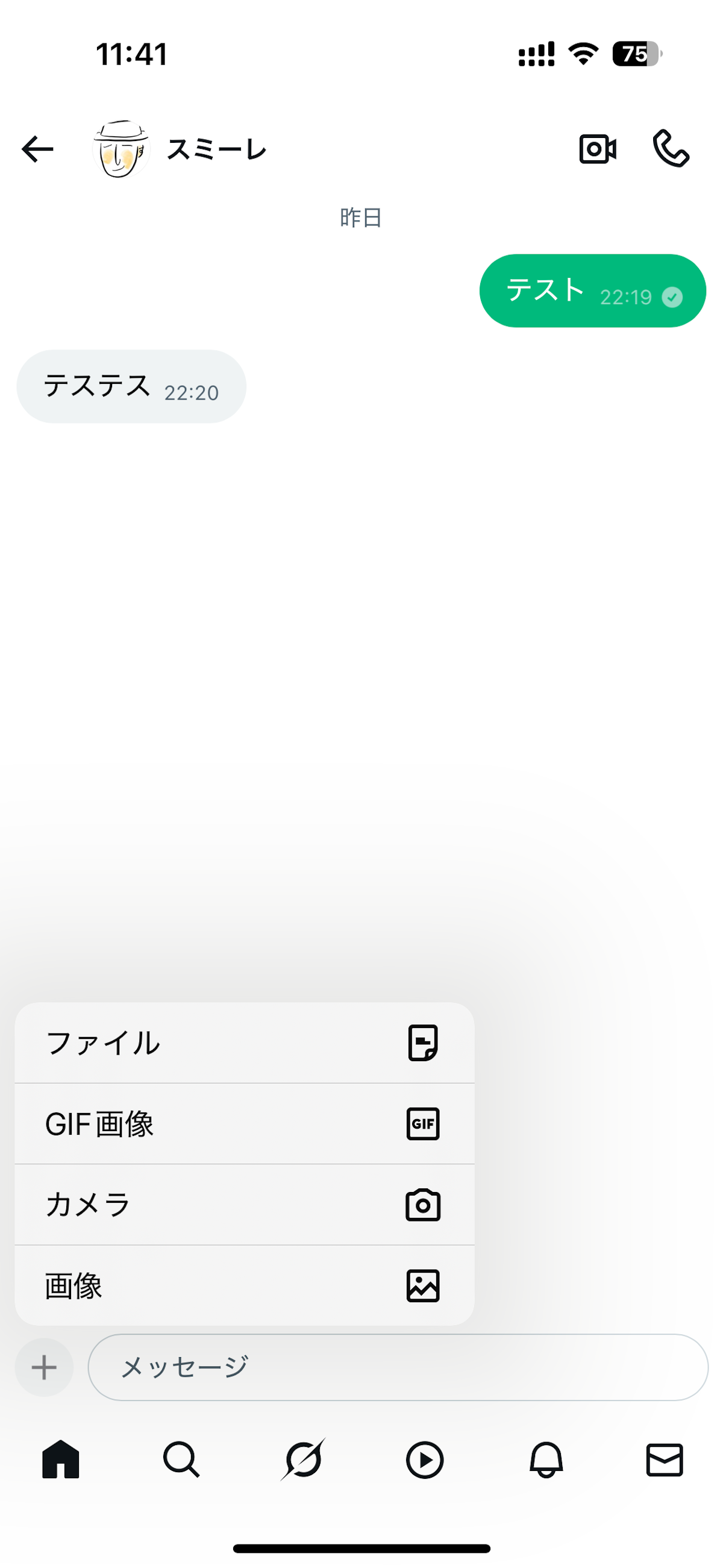Go back with the arrow icon
Image resolution: width=723 pixels, height=1568 pixels.
click(38, 149)
